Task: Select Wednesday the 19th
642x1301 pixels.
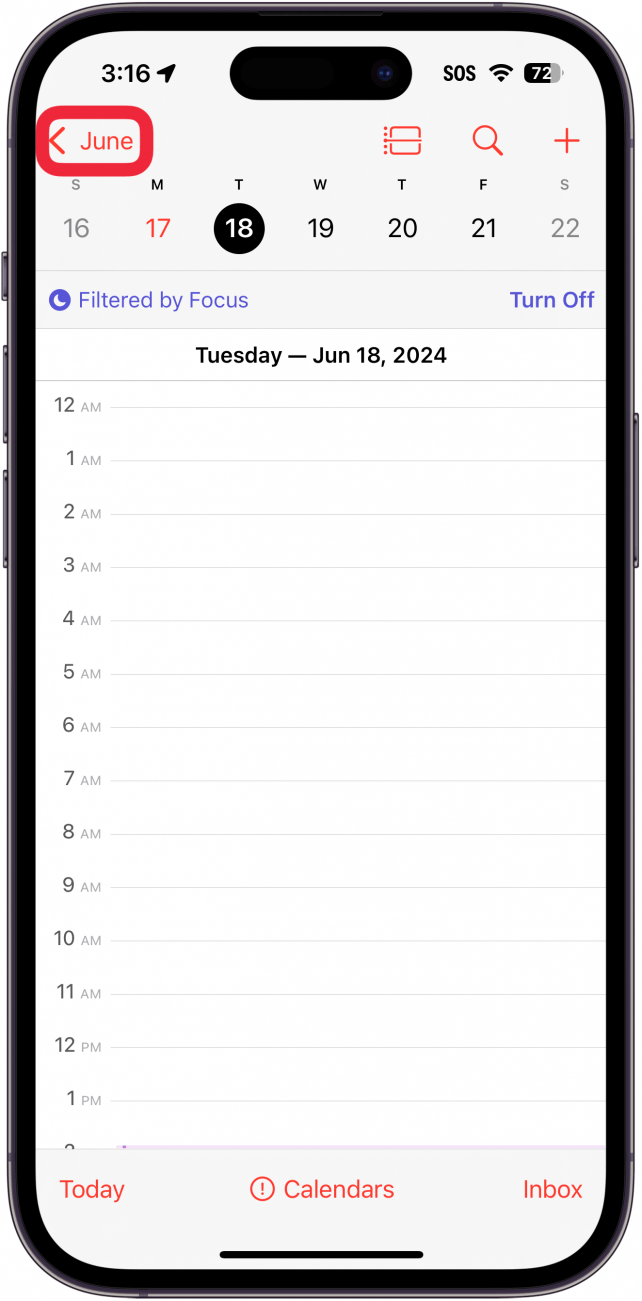Action: (320, 228)
